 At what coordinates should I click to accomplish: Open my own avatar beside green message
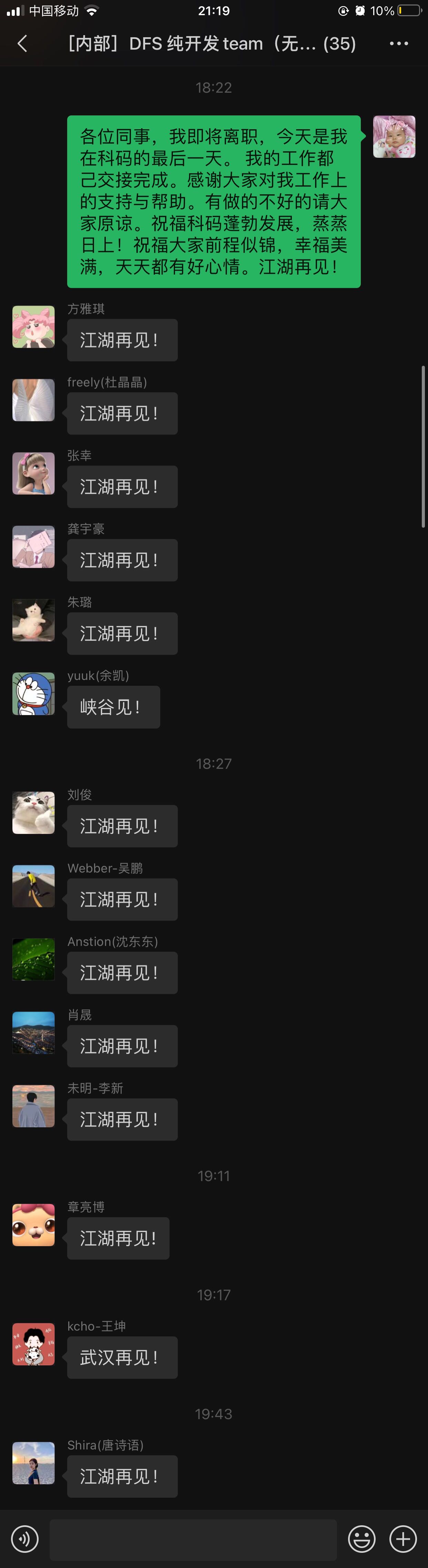pos(394,137)
